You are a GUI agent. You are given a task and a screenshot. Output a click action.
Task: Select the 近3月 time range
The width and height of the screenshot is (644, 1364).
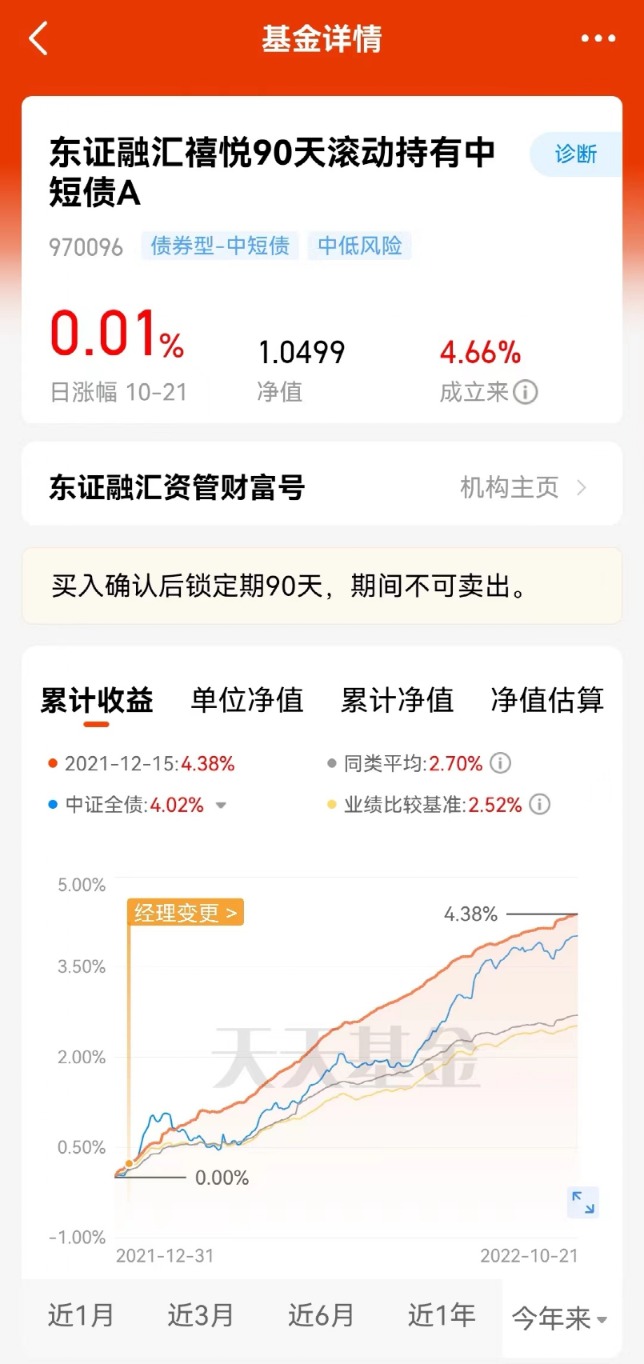coord(201,1316)
